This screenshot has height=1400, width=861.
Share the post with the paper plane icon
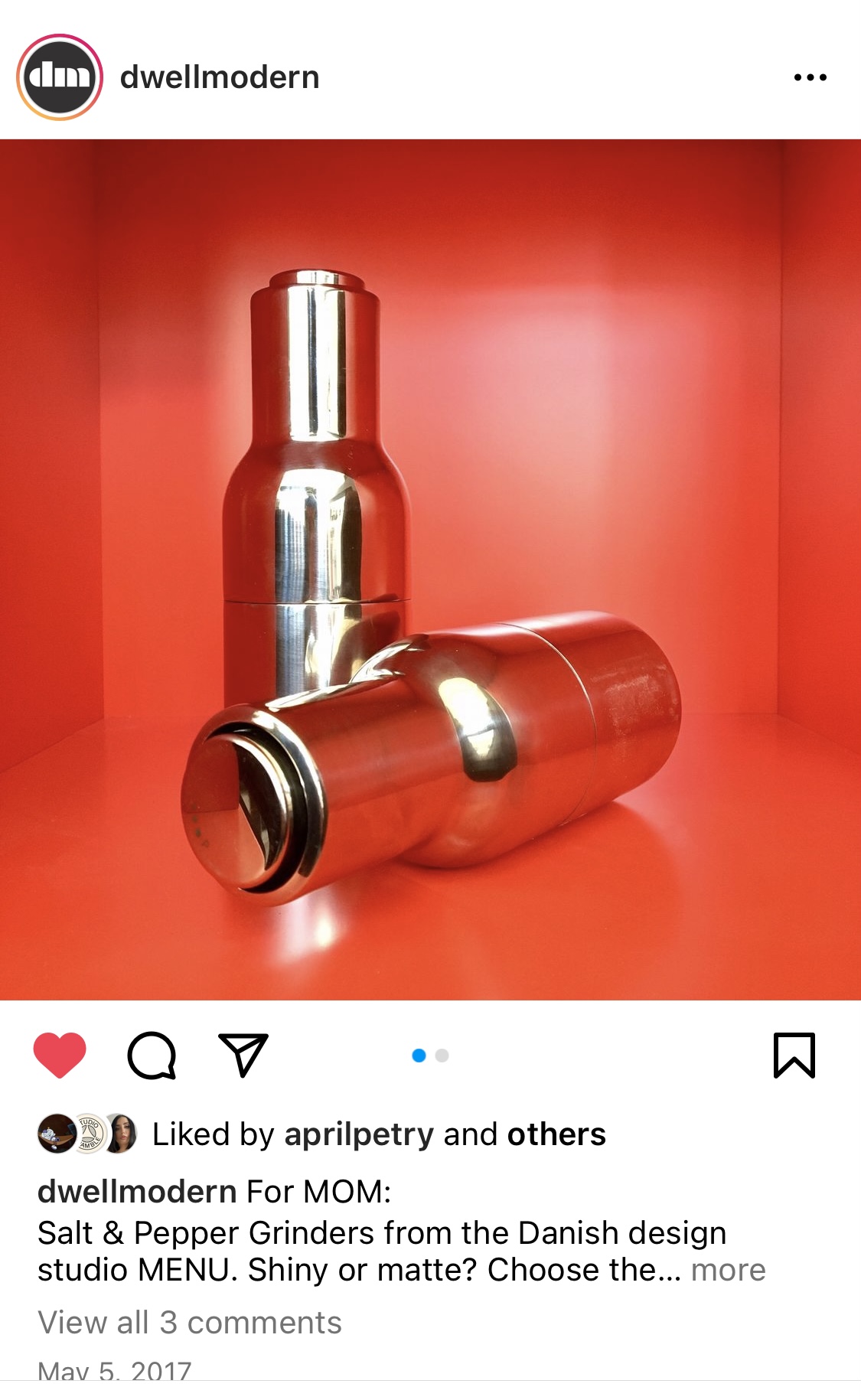pos(243,1055)
